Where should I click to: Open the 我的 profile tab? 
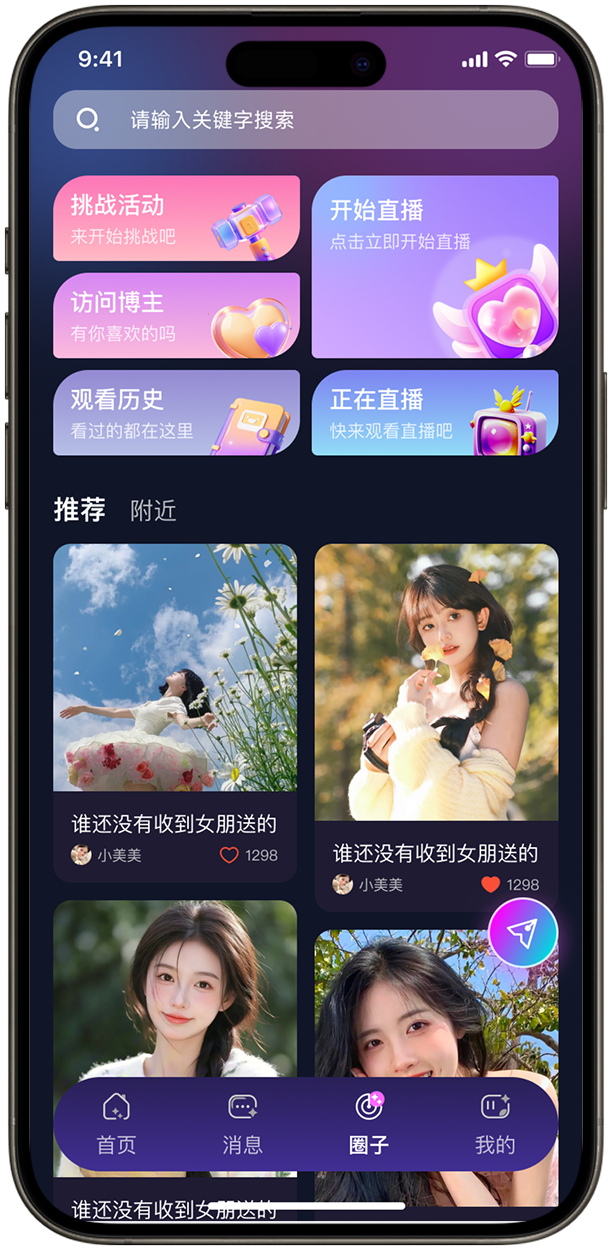495,1124
